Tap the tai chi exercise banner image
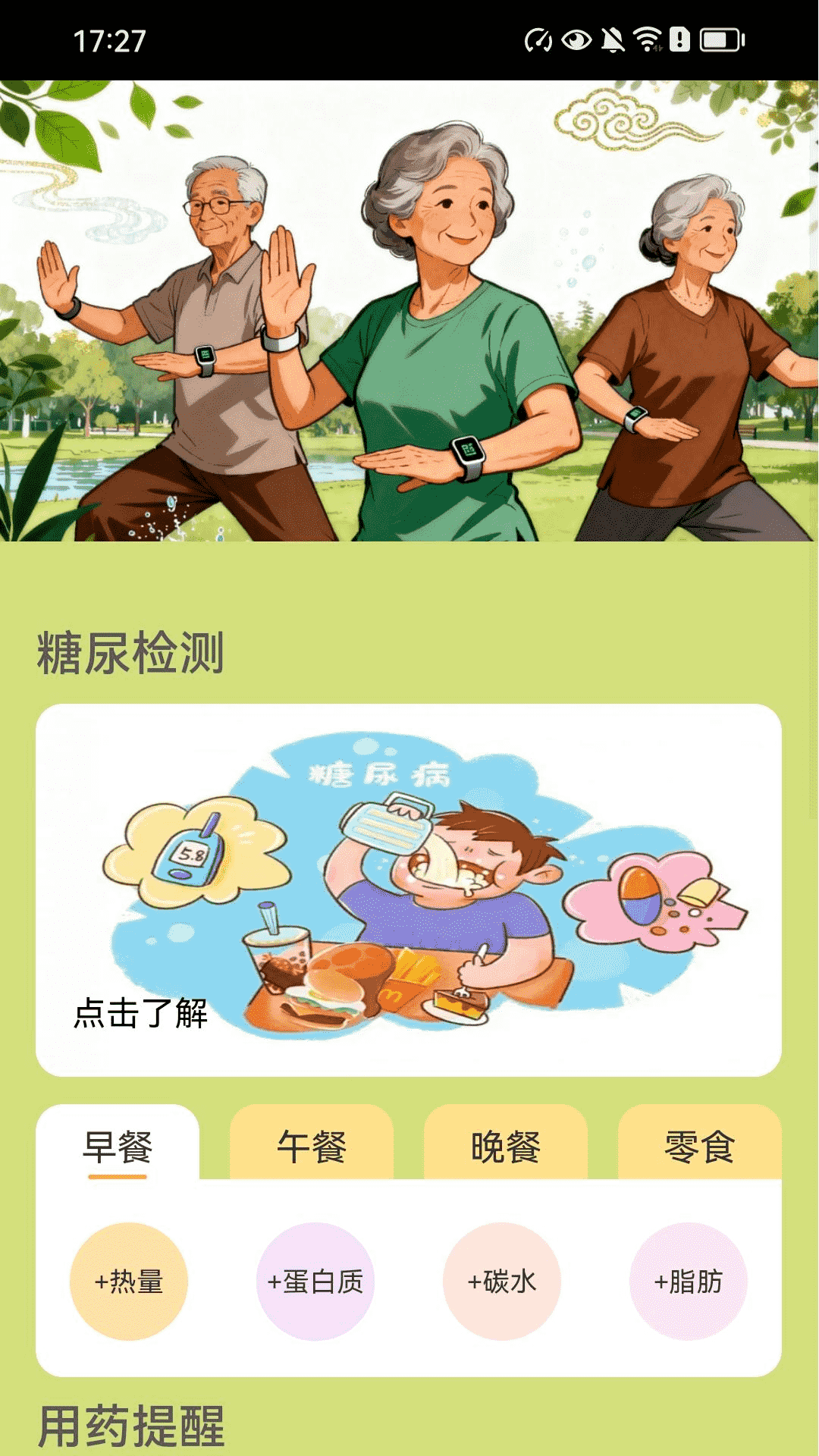 click(409, 303)
